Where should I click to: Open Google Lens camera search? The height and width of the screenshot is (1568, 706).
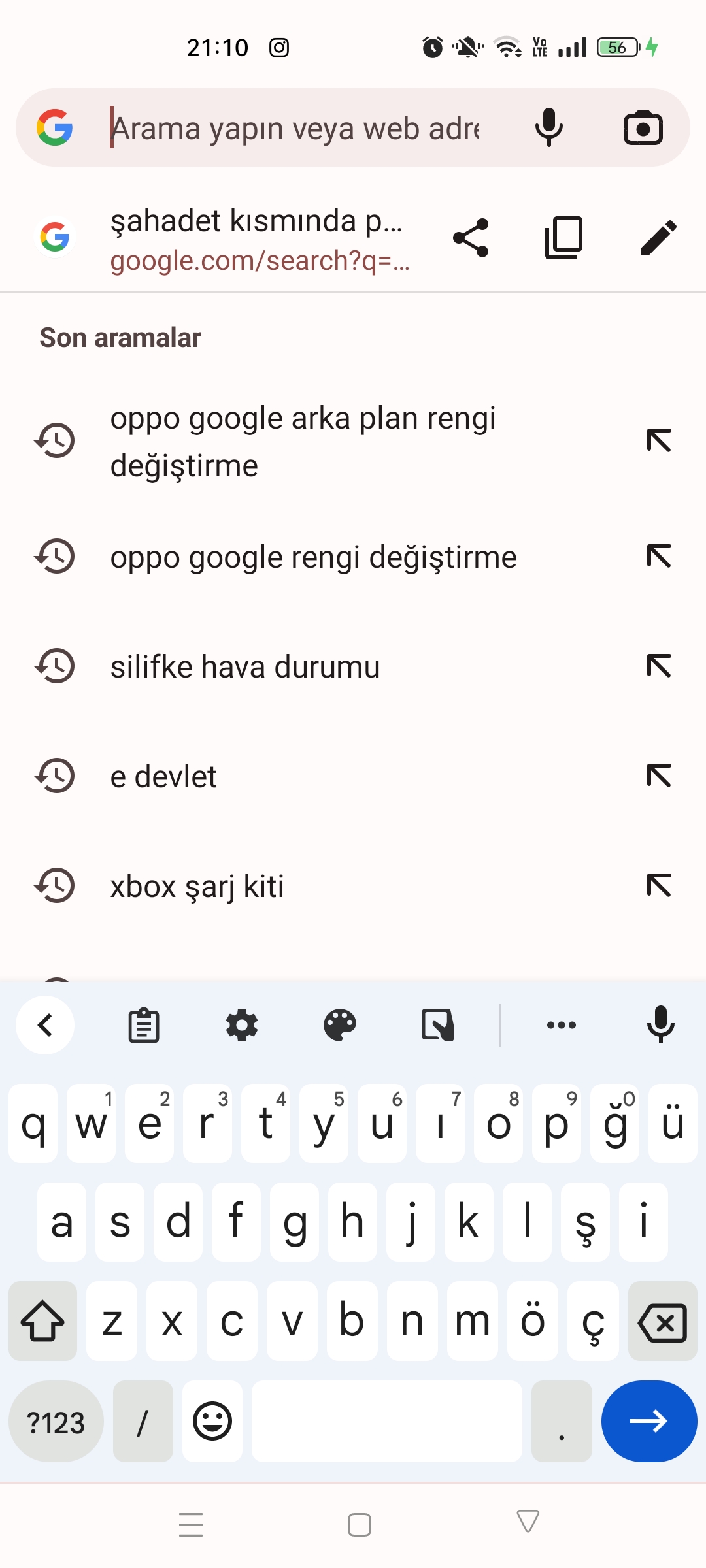pyautogui.click(x=643, y=127)
